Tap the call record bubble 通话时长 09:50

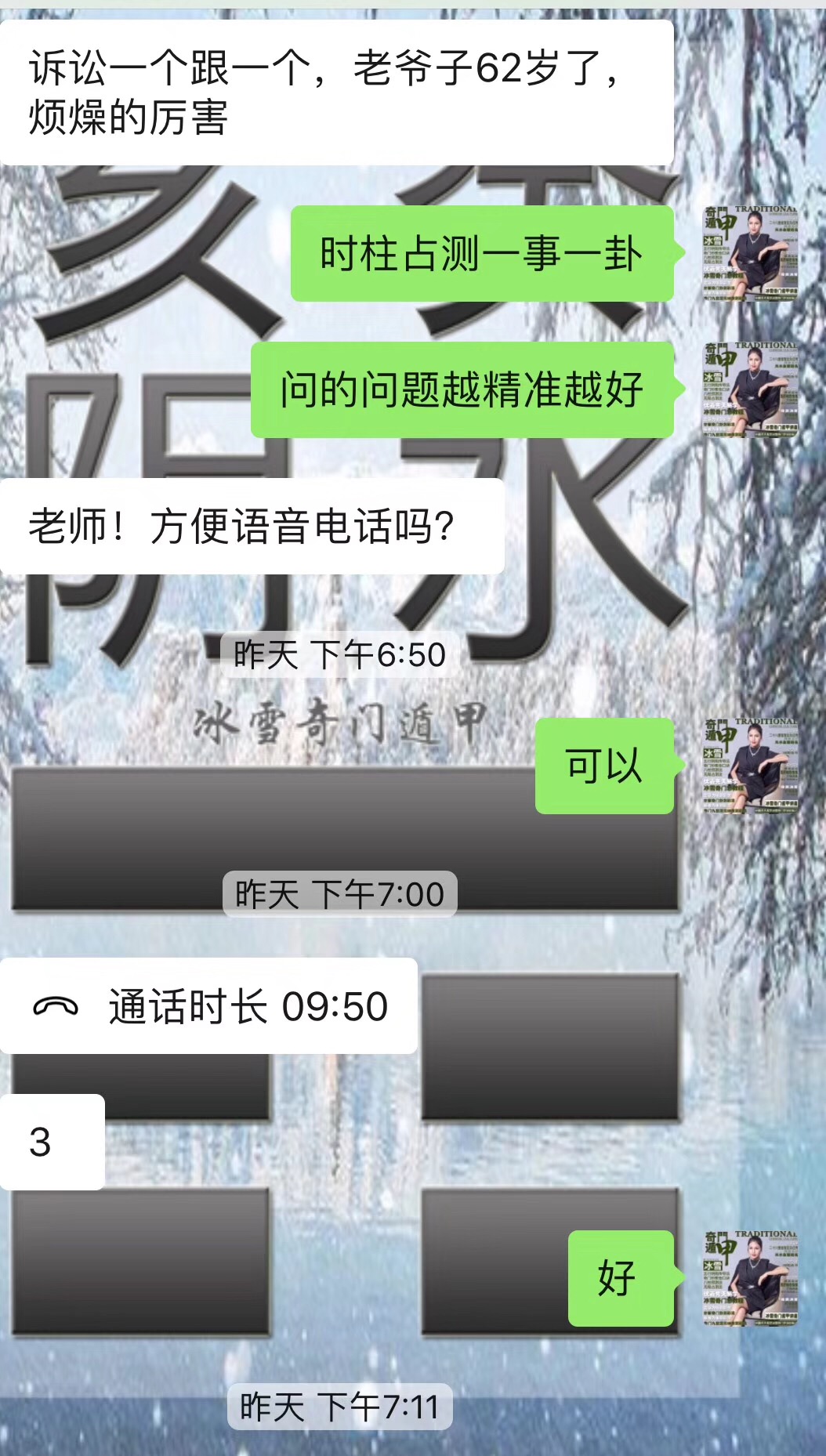point(208,1006)
